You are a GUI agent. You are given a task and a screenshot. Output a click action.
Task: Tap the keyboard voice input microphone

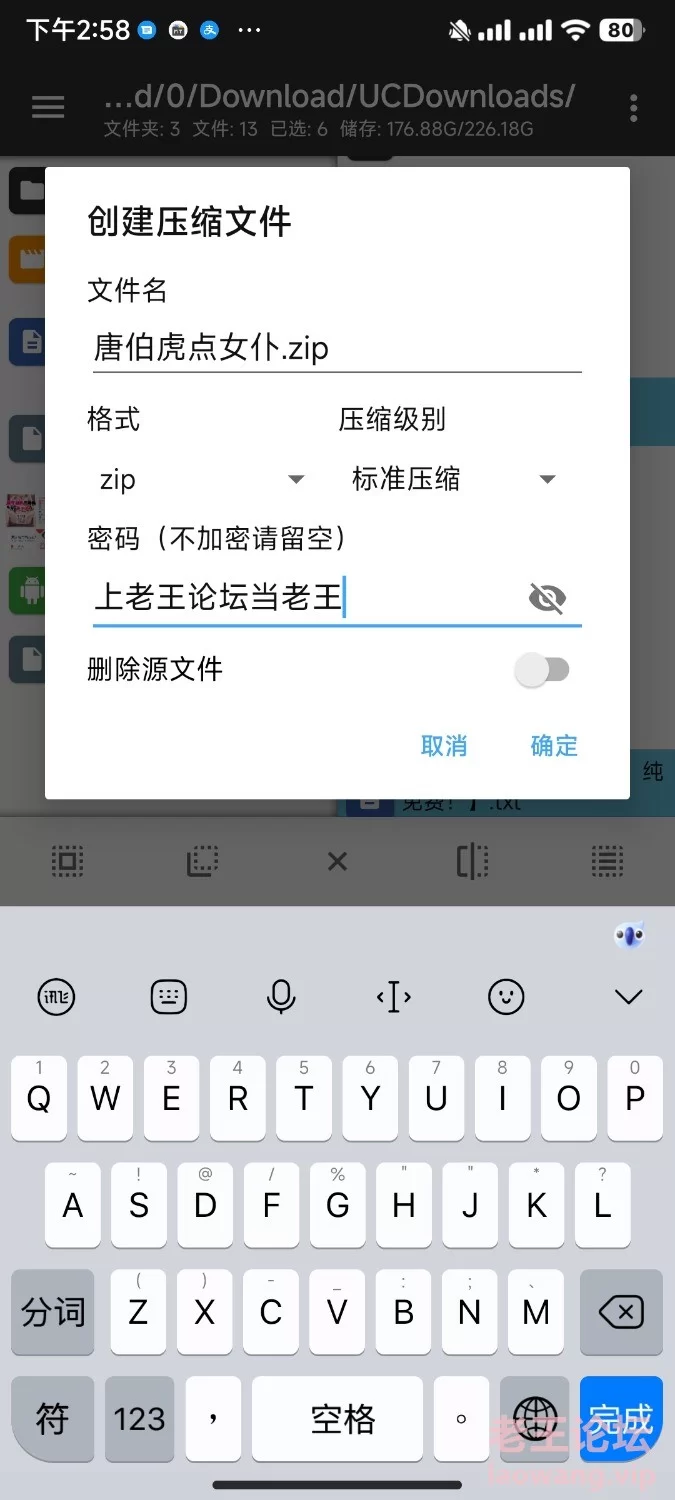(x=281, y=996)
